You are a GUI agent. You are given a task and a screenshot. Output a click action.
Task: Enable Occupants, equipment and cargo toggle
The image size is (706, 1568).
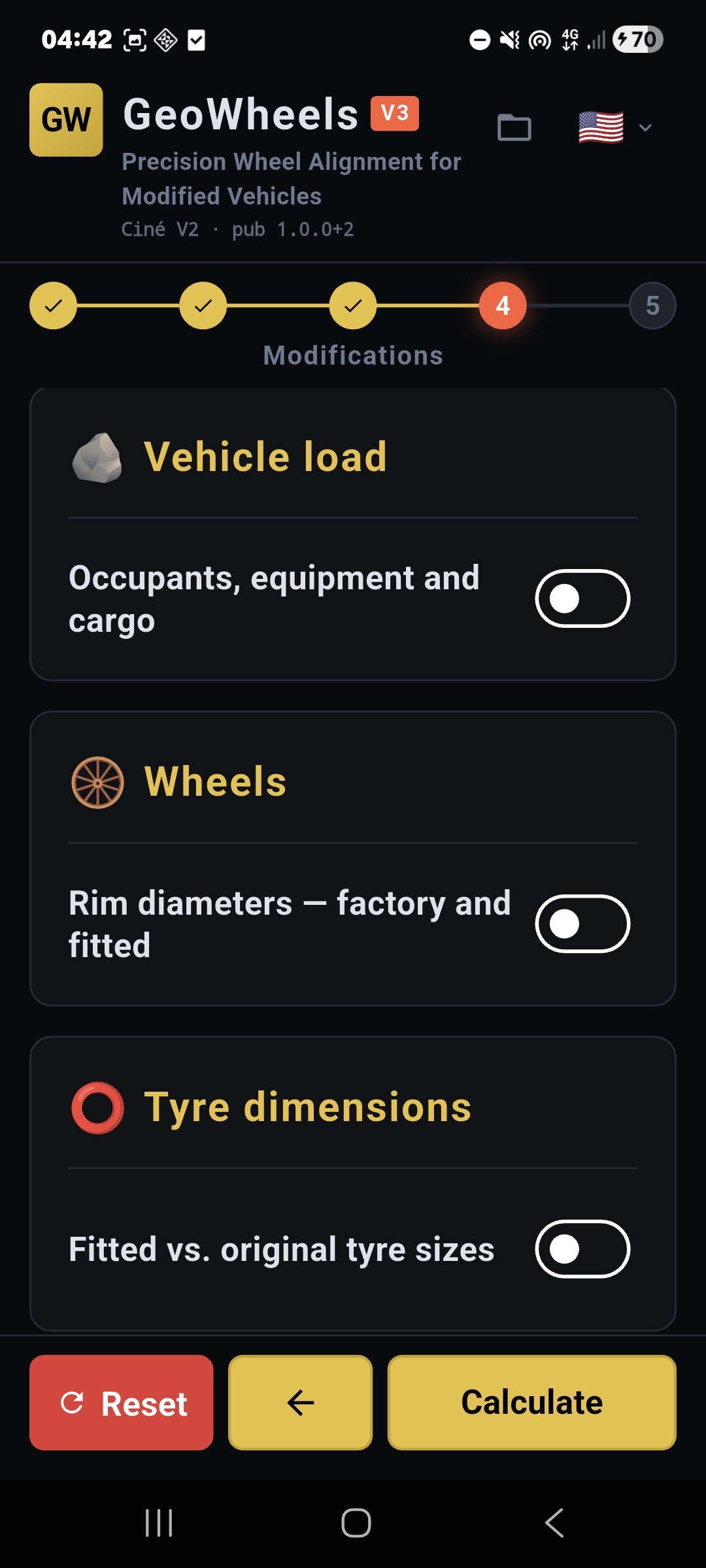(582, 598)
